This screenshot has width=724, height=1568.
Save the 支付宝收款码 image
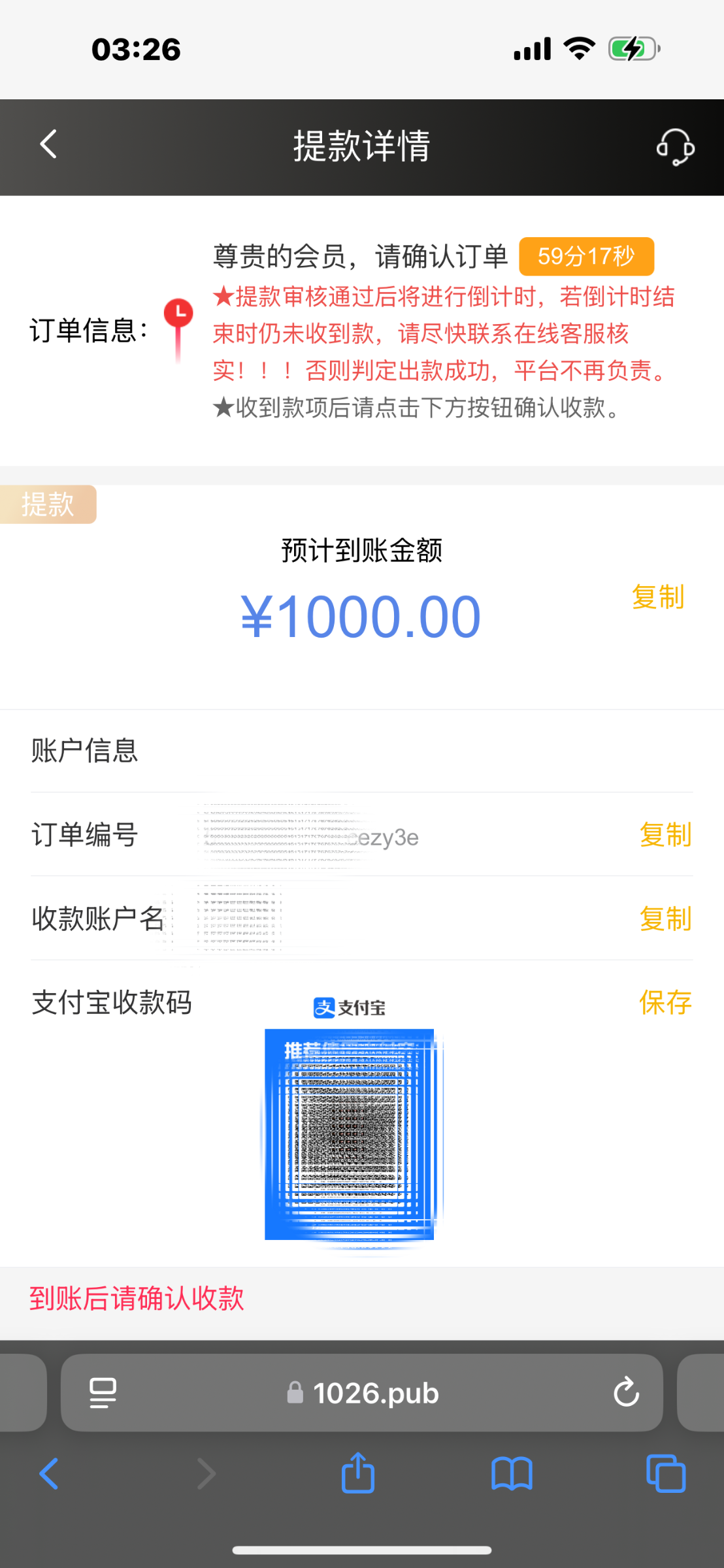click(x=665, y=1003)
